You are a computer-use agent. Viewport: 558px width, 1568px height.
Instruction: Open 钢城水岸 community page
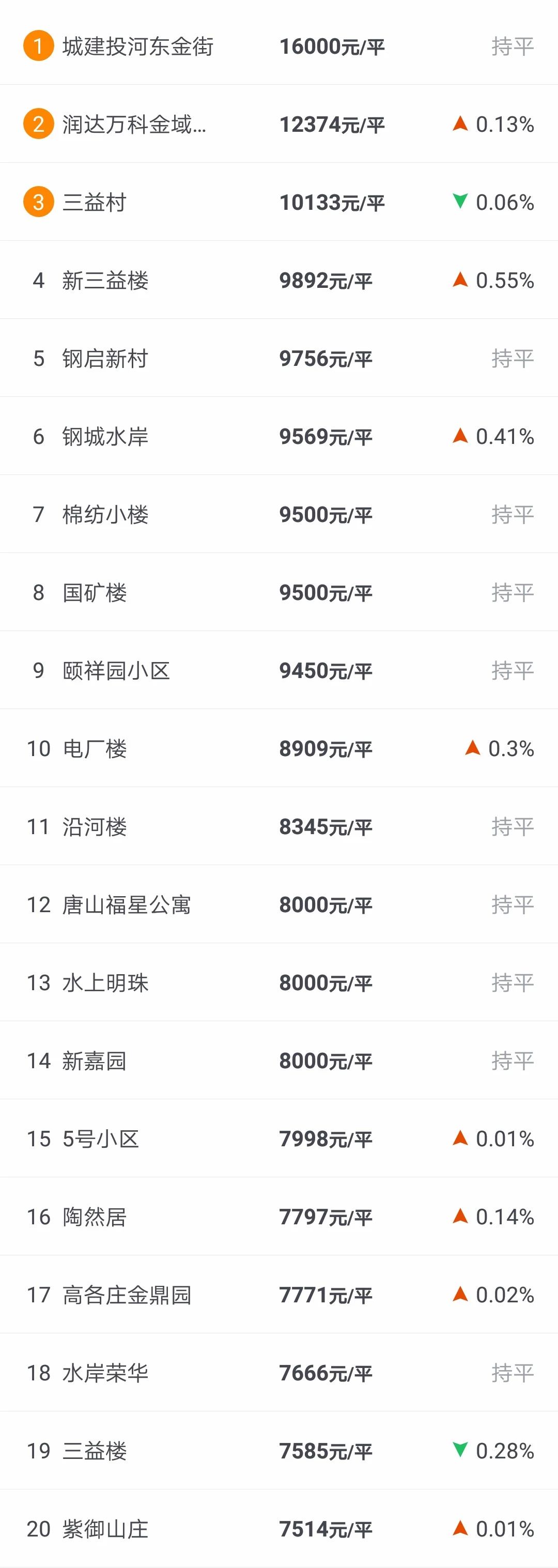pyautogui.click(x=105, y=436)
